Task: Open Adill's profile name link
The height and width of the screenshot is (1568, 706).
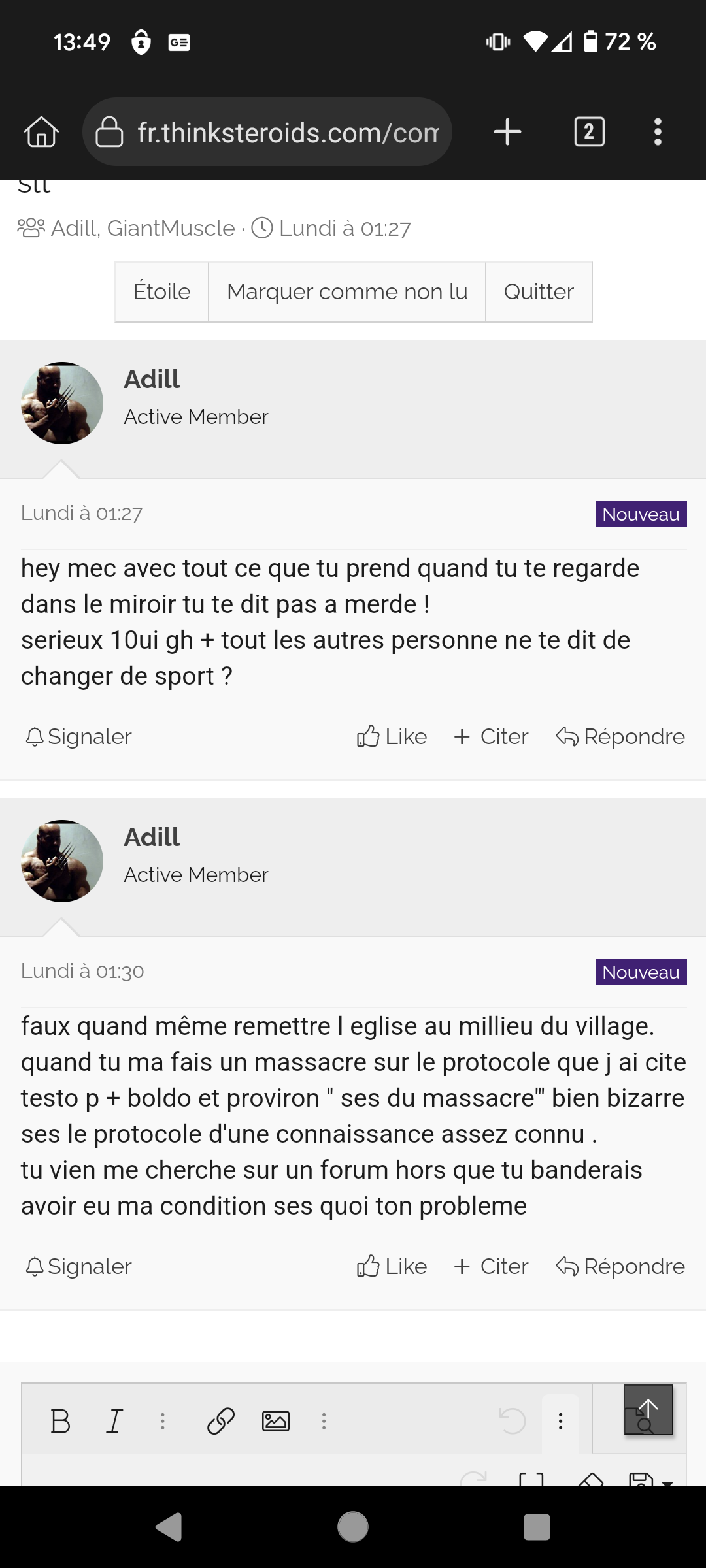Action: [152, 379]
